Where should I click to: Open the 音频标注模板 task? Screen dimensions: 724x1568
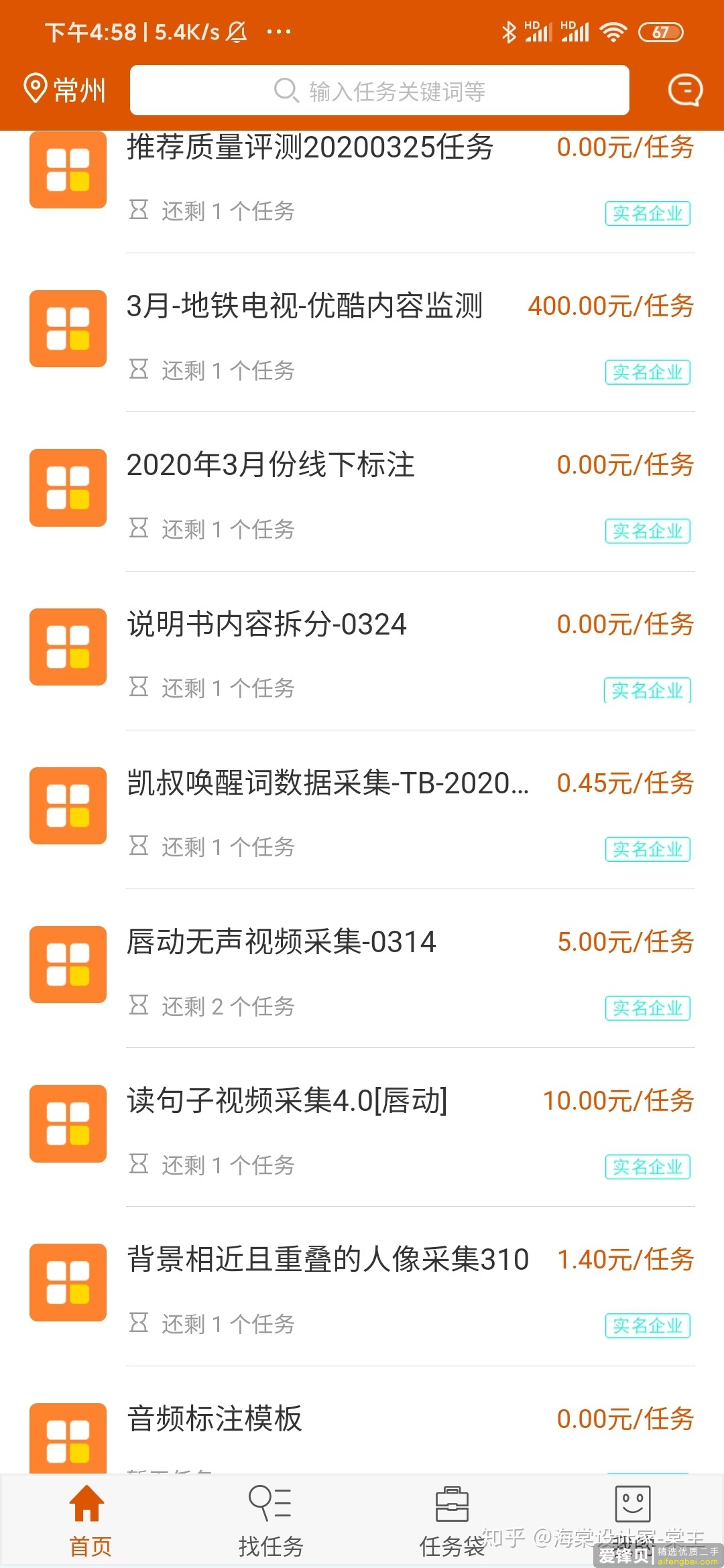coord(215,1419)
